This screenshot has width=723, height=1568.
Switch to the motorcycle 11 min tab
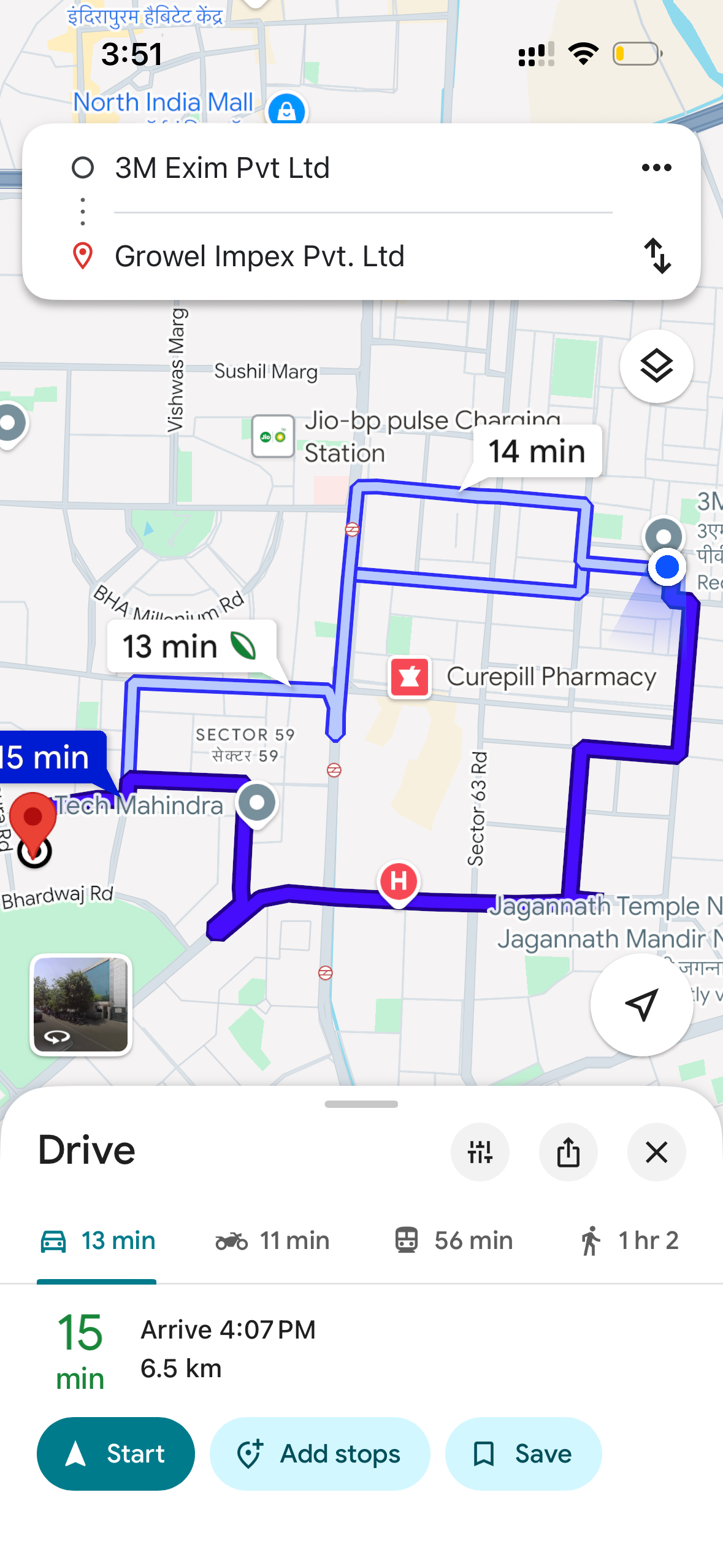273,1240
